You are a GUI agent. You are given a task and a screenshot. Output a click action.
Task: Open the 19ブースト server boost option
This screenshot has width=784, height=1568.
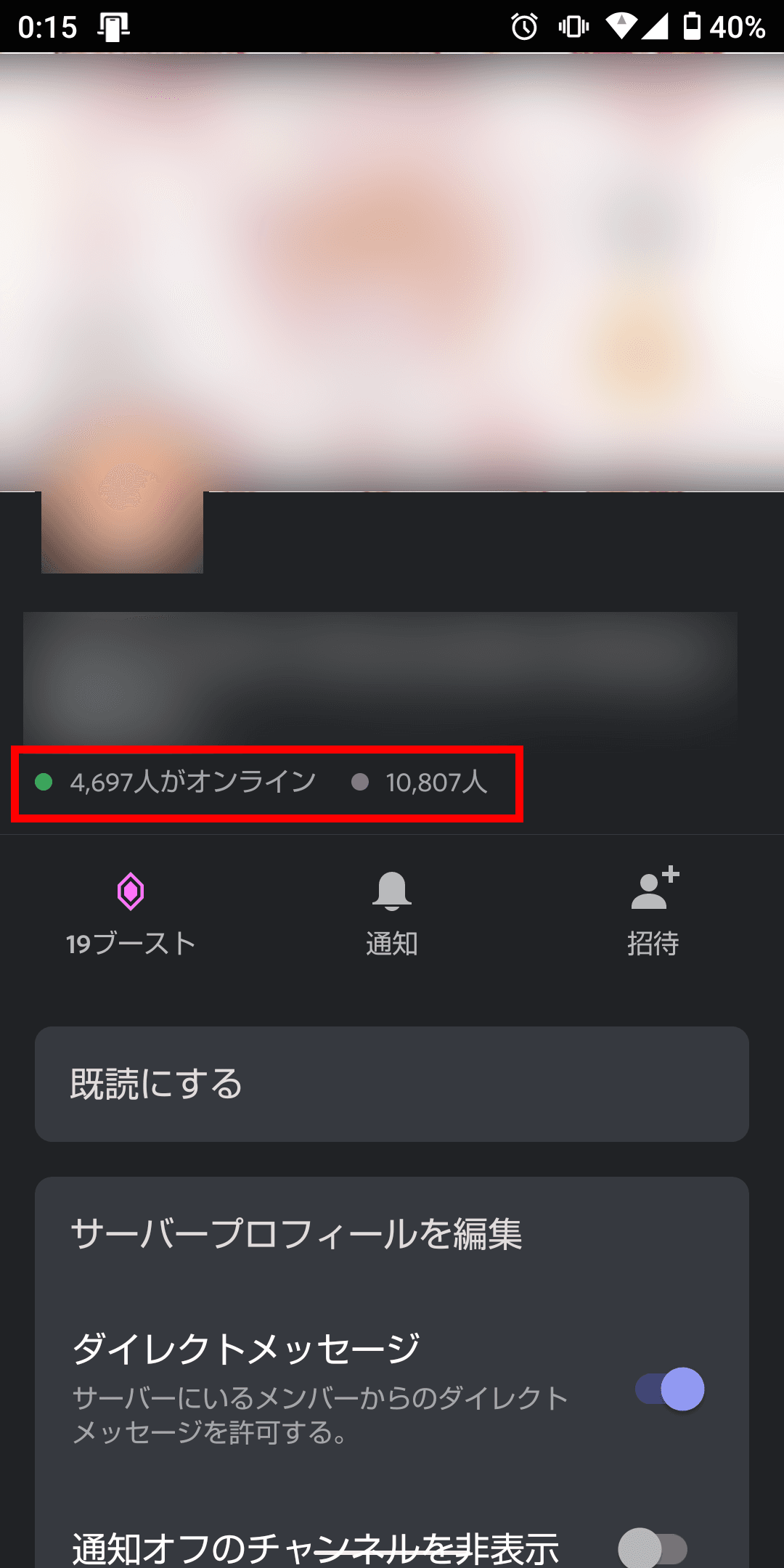coord(131,915)
